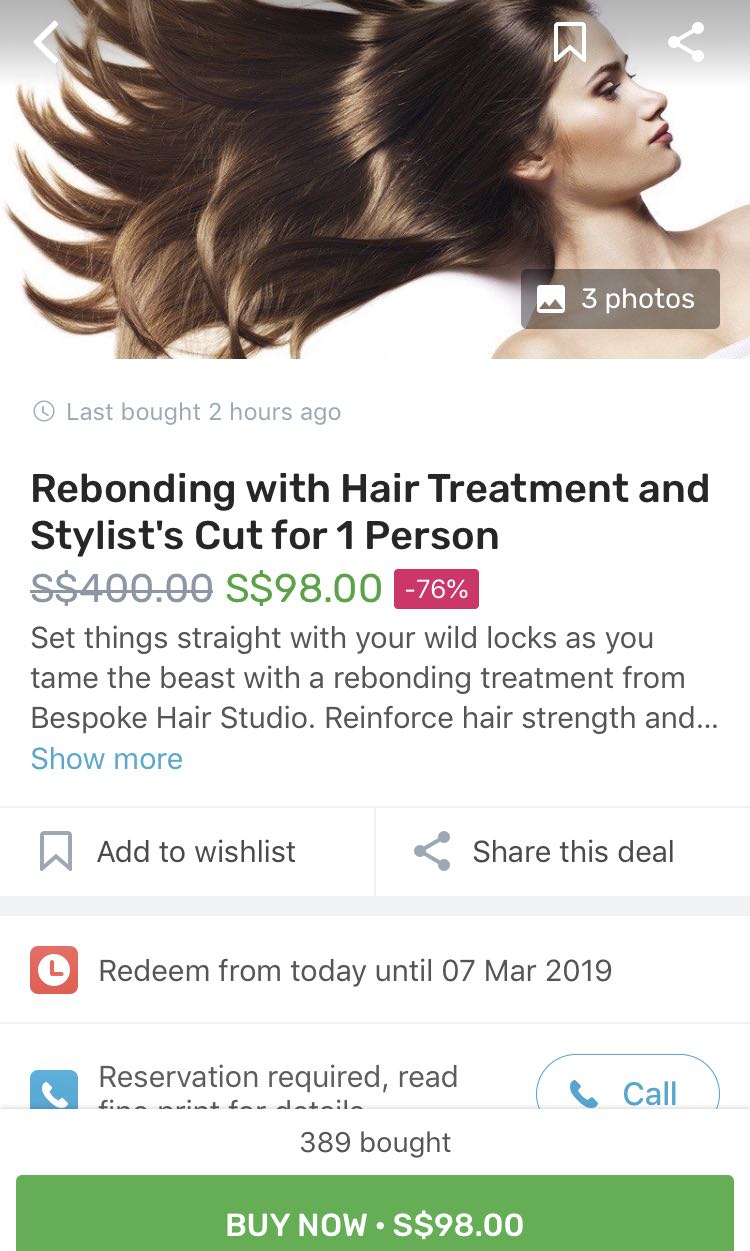
Task: Tap the share icon next to Share this deal
Action: click(430, 851)
